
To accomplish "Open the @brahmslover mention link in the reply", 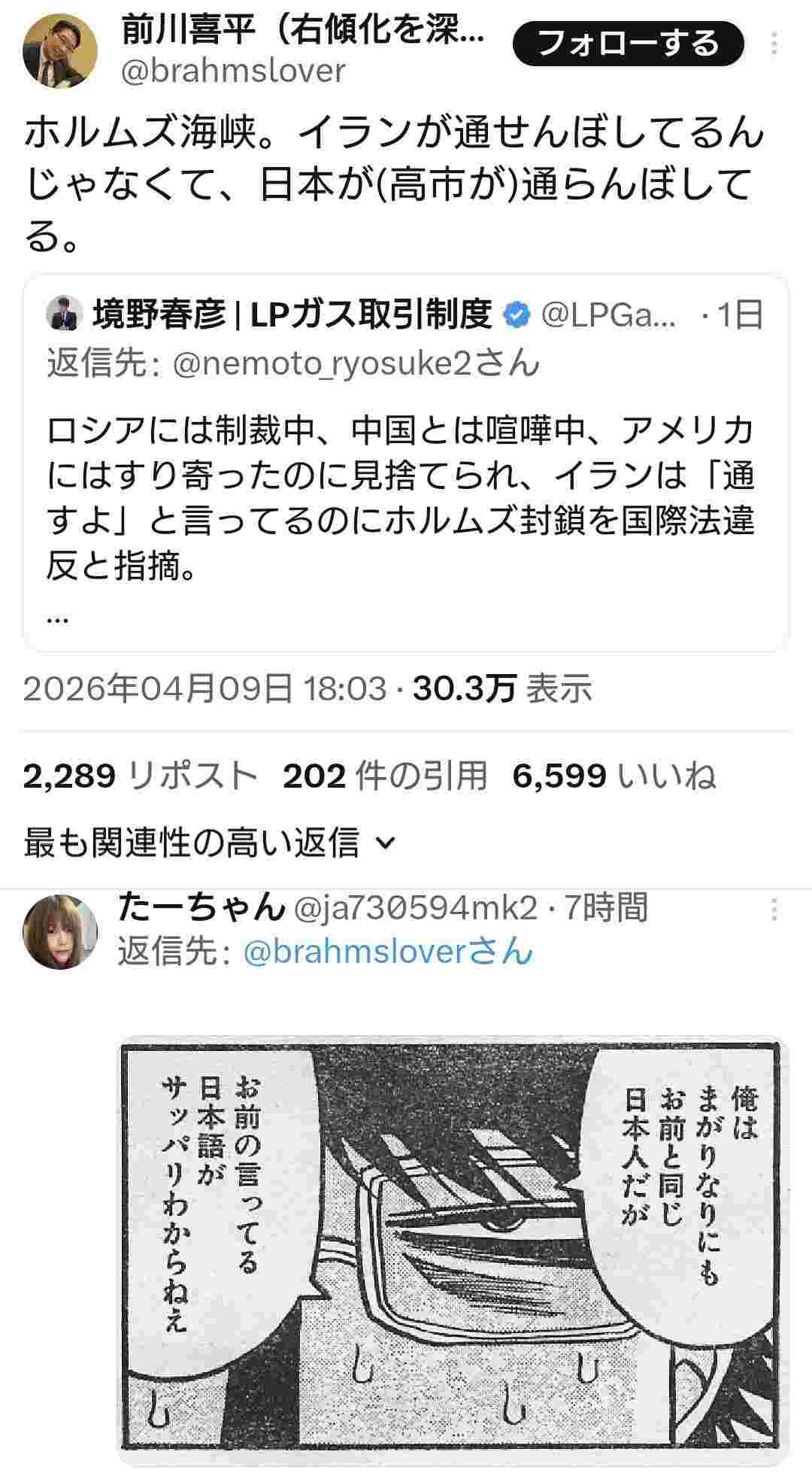I will [388, 952].
